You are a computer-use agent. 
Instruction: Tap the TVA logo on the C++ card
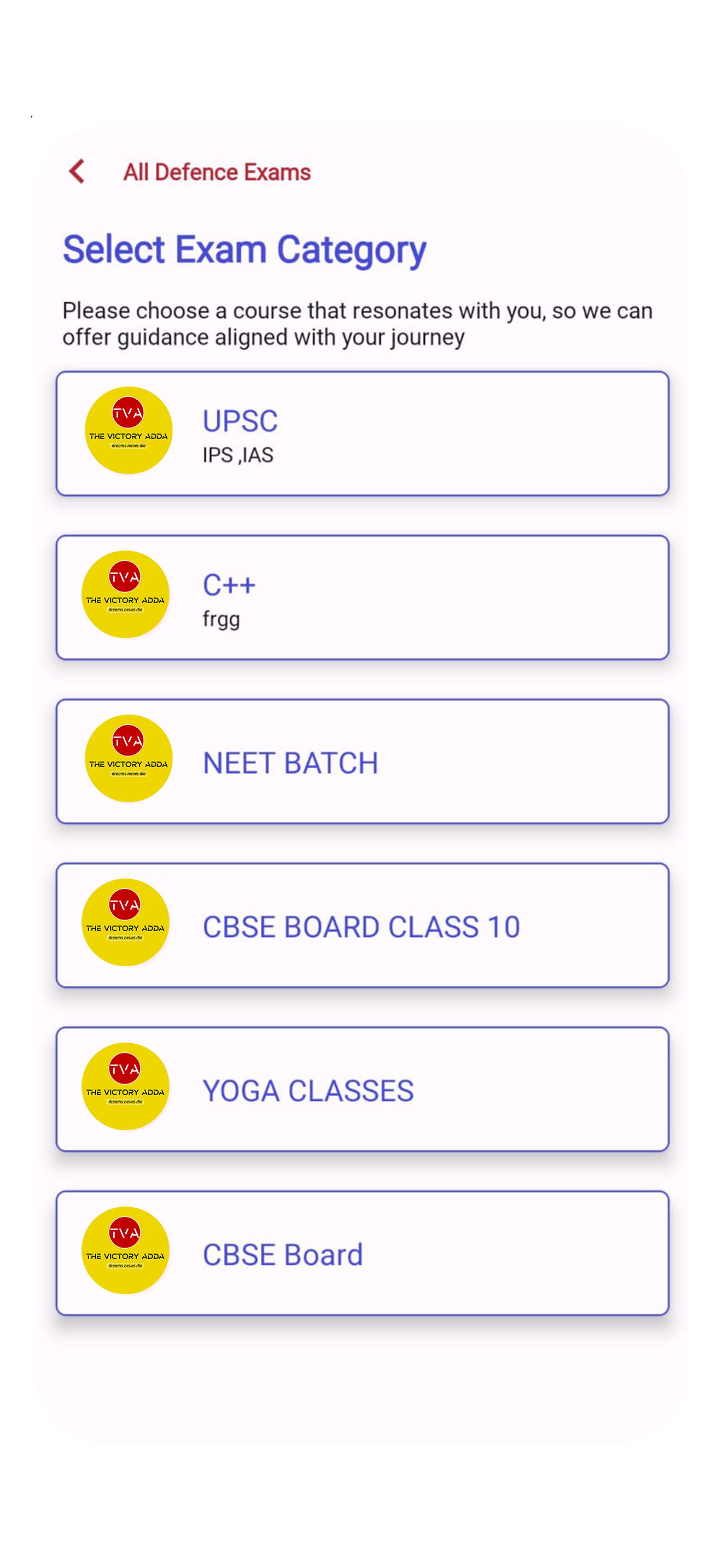point(125,595)
